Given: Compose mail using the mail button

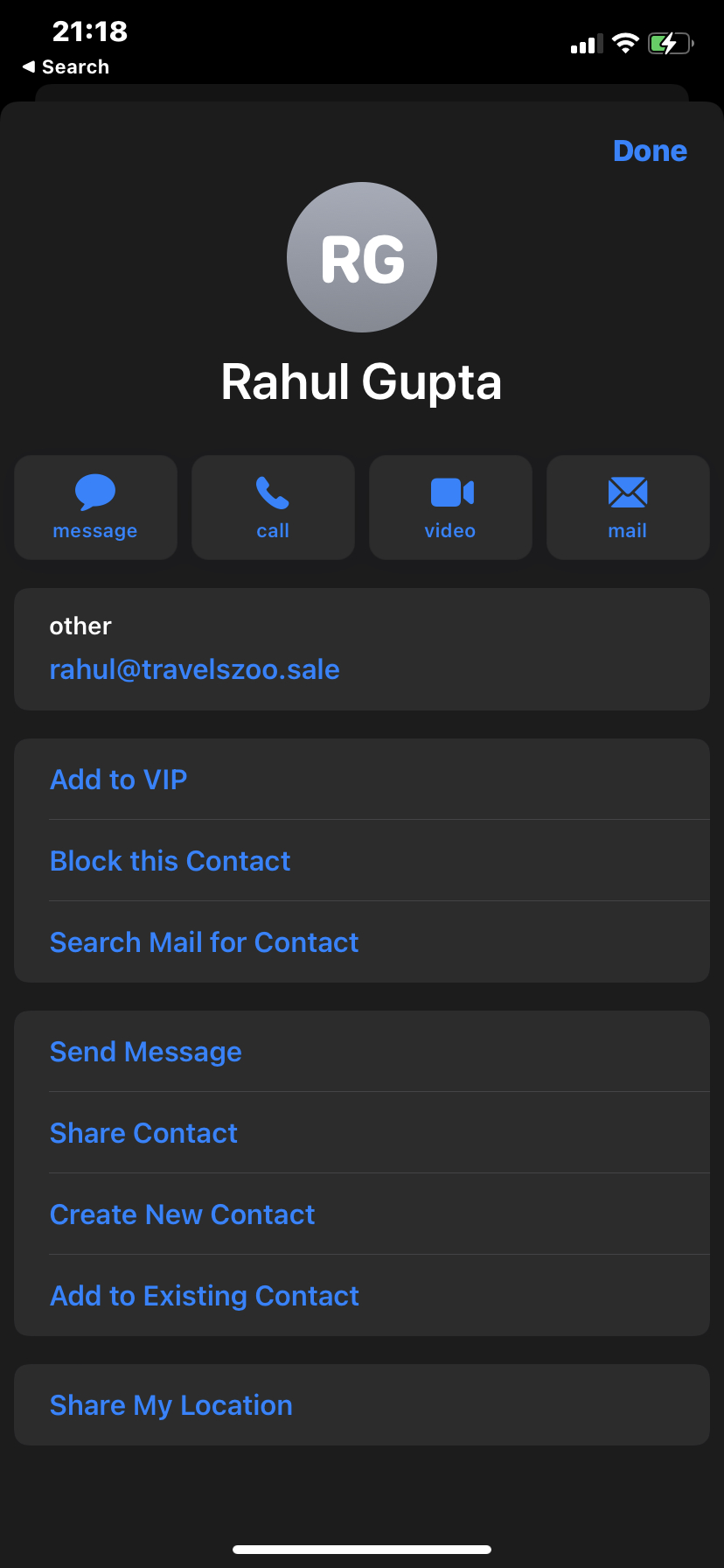Looking at the screenshot, I should 628,507.
